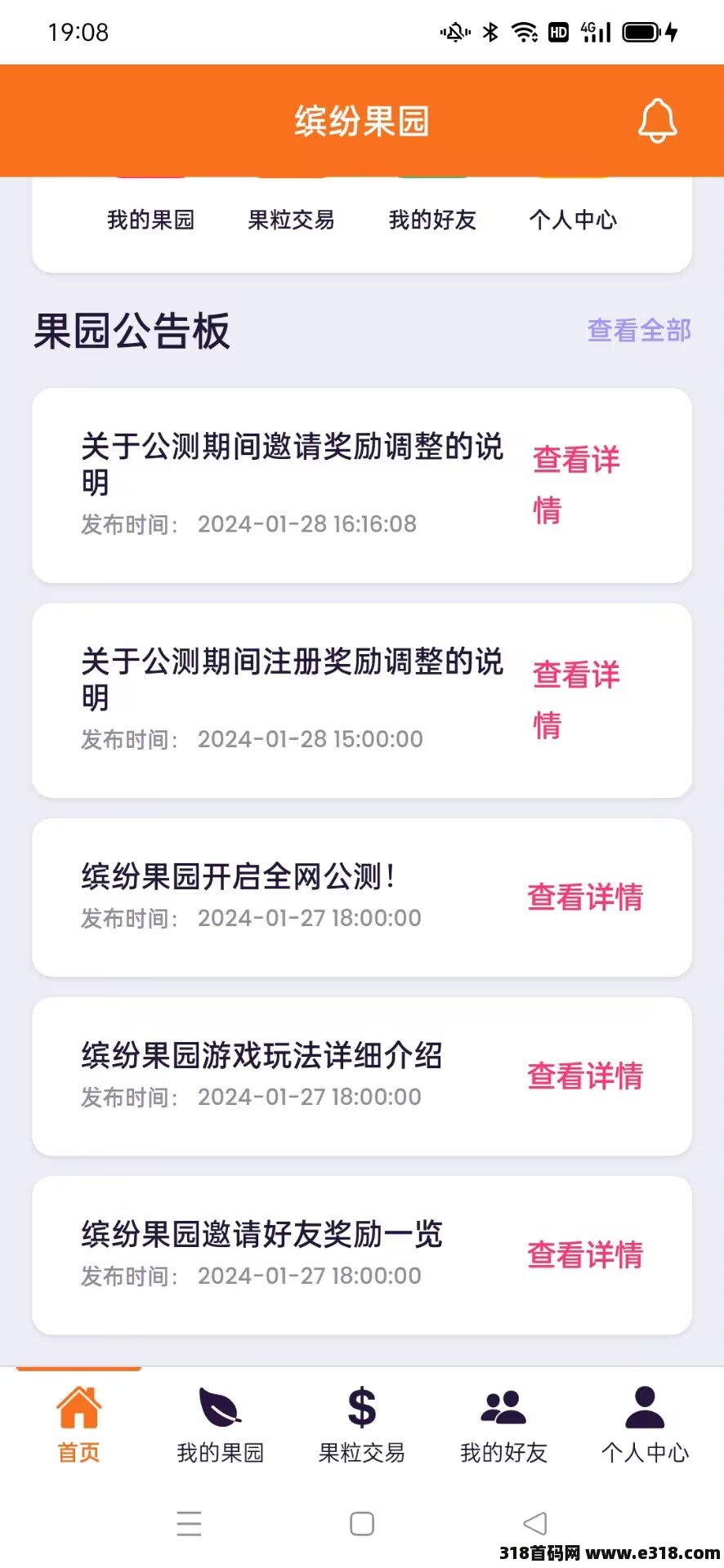This screenshot has height=1568, width=724.
Task: Open 我的好友 shortcut in the top card
Action: [x=432, y=220]
